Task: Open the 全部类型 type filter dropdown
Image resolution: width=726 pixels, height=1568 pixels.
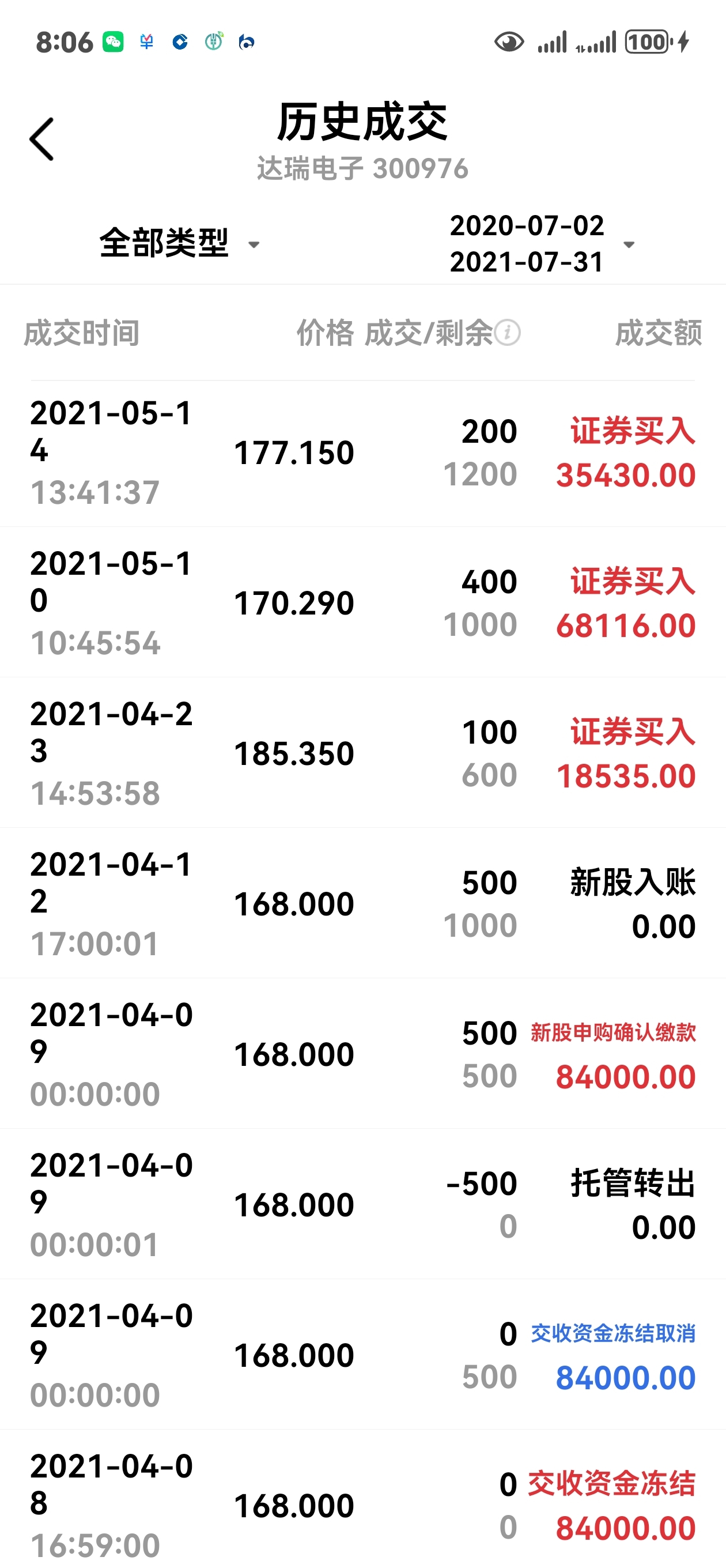Action: (x=180, y=243)
